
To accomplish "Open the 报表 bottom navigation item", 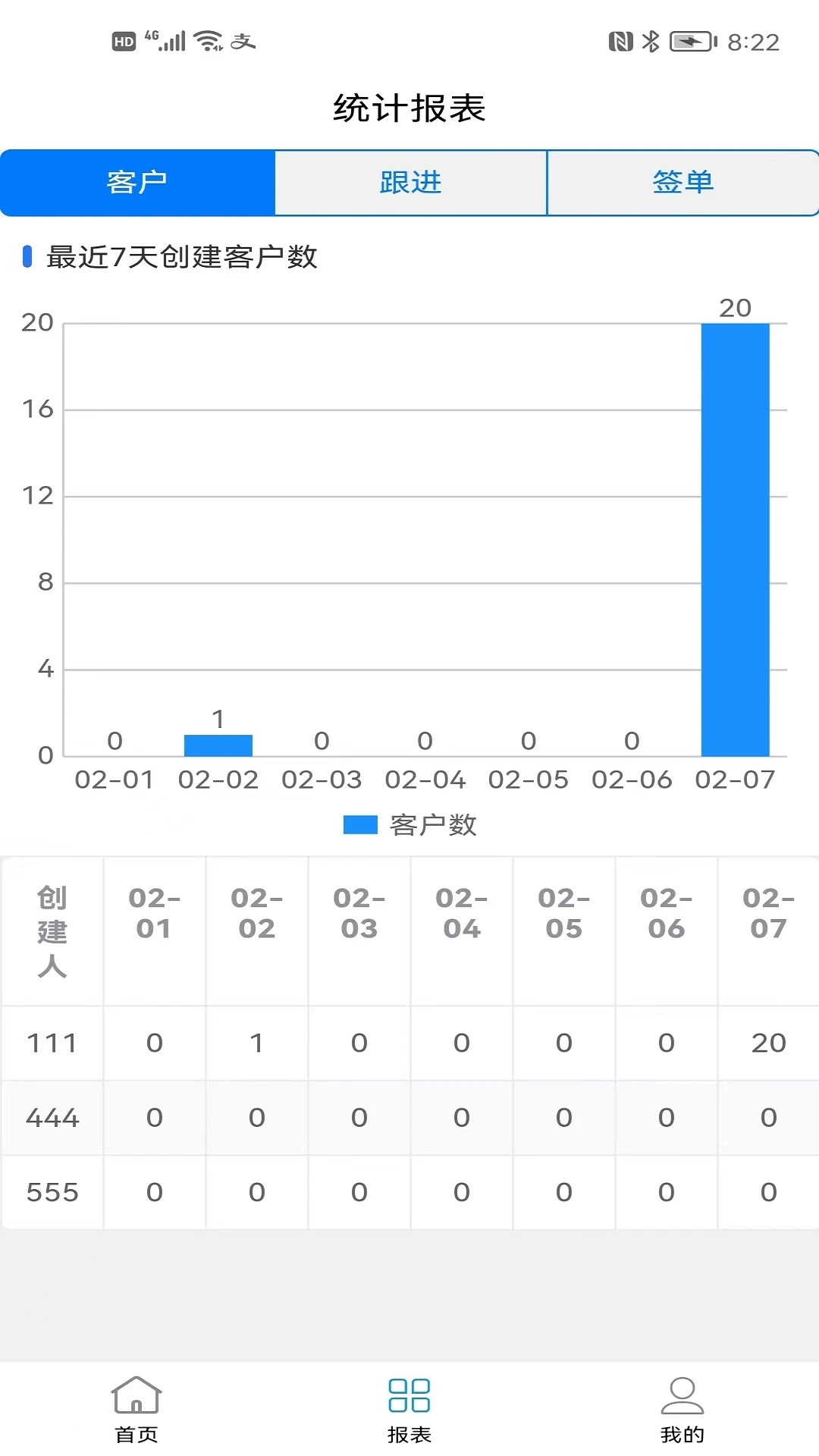I will click(409, 1410).
